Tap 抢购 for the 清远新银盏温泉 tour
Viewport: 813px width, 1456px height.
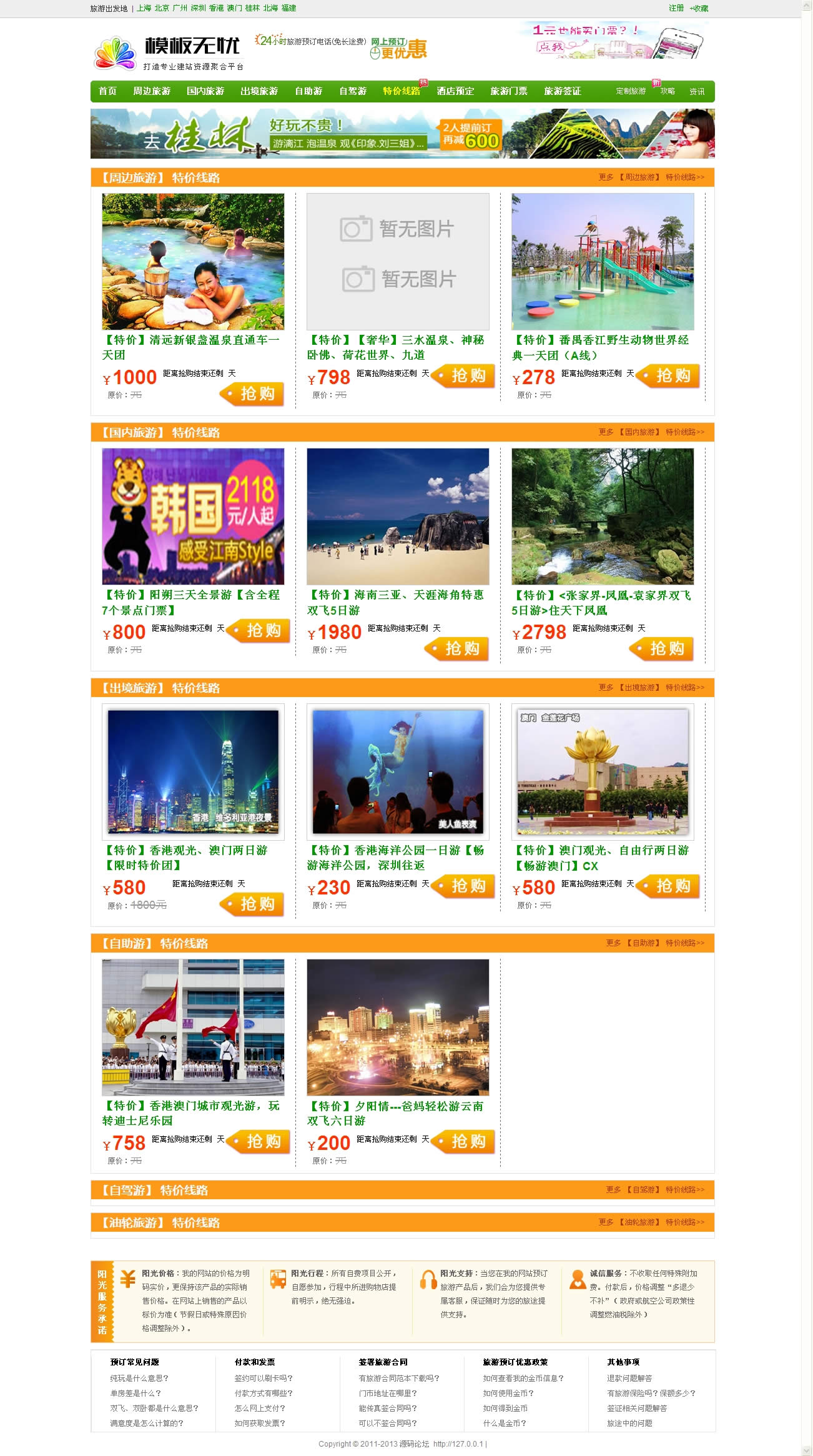[x=252, y=394]
